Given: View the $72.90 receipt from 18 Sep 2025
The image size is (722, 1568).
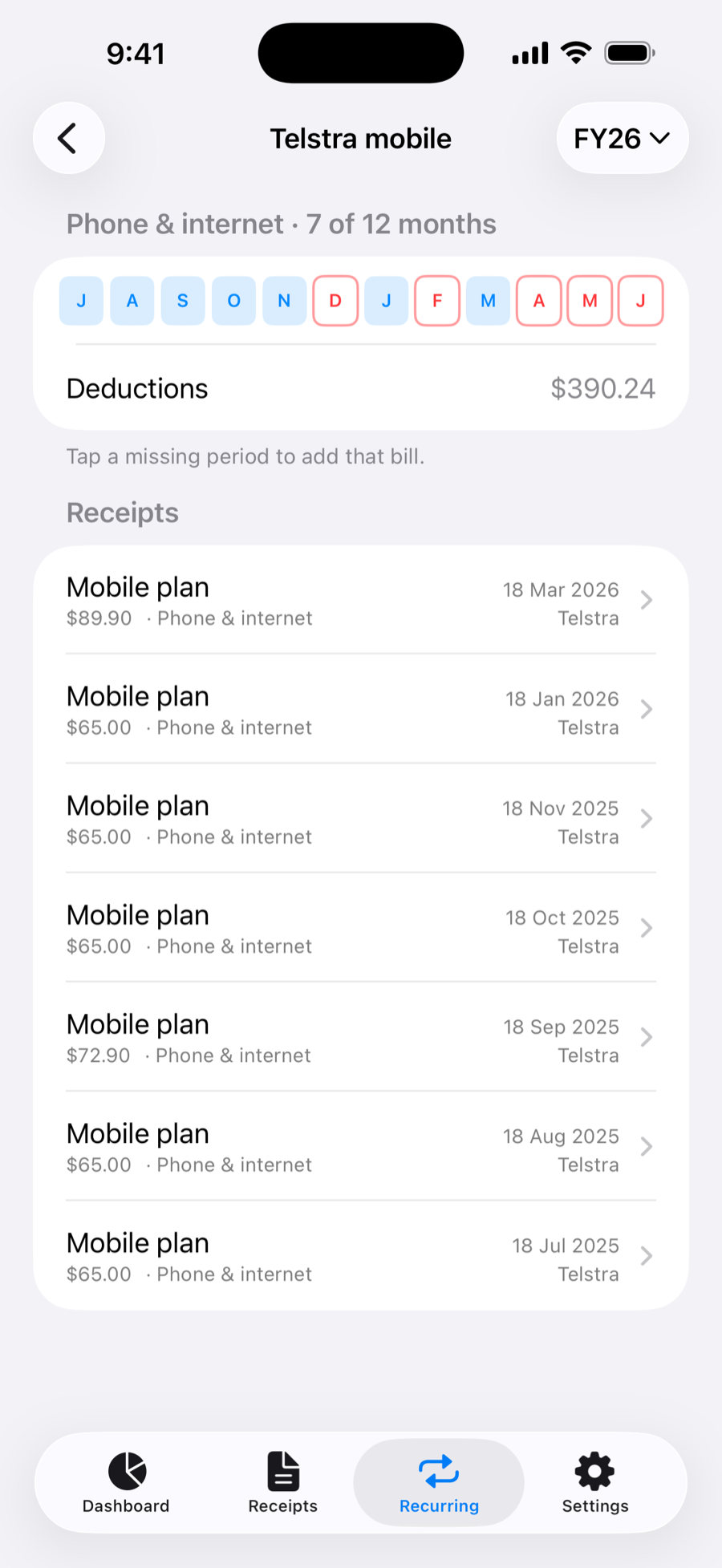Looking at the screenshot, I should 361,1038.
